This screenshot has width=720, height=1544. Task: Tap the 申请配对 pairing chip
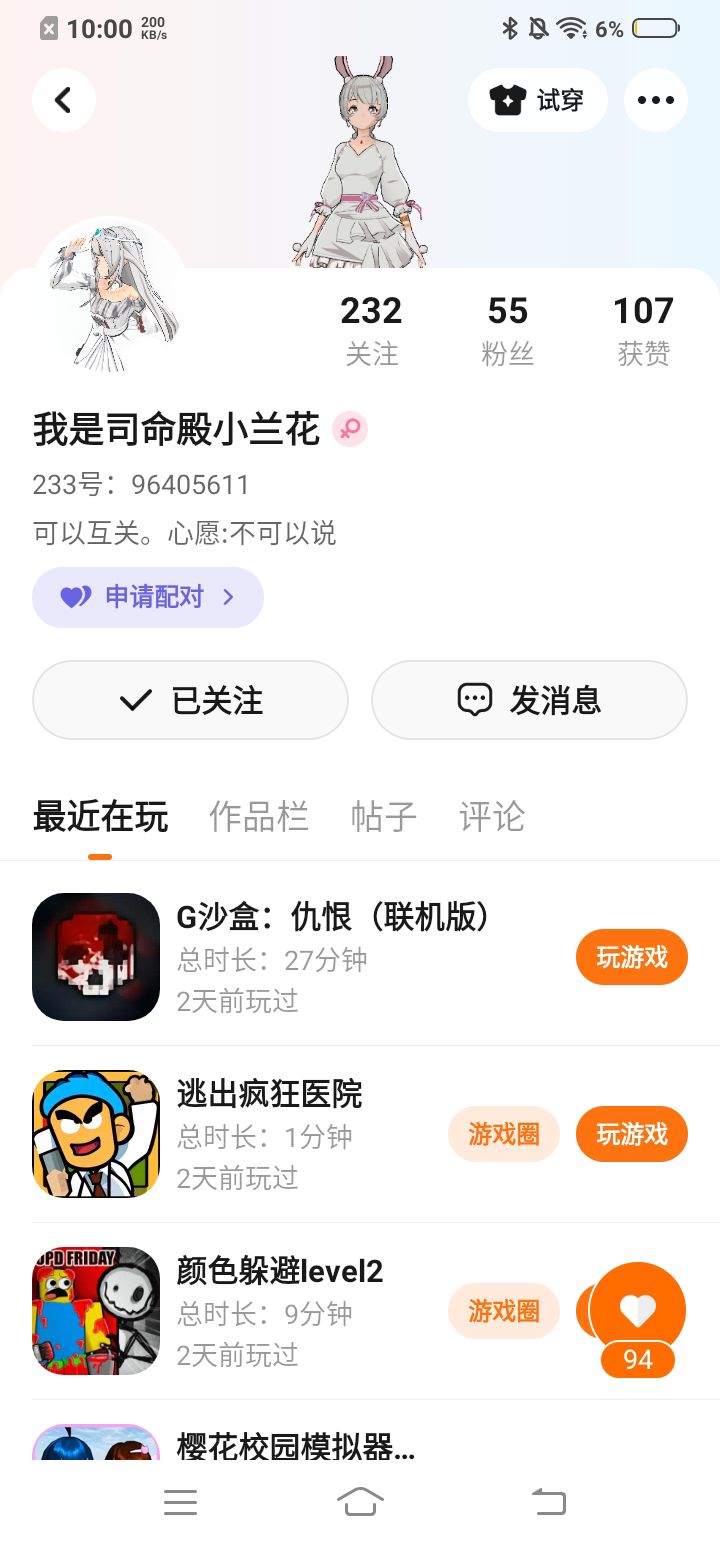148,598
